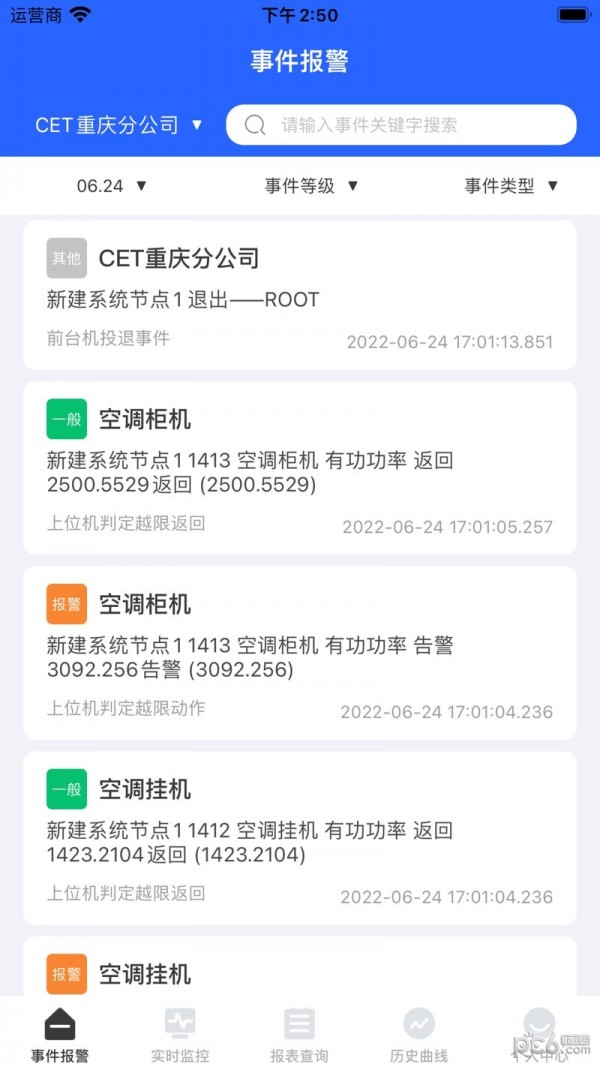Expand the 06.24 date filter
Screen dimensions: 600x1067
pos(112,186)
